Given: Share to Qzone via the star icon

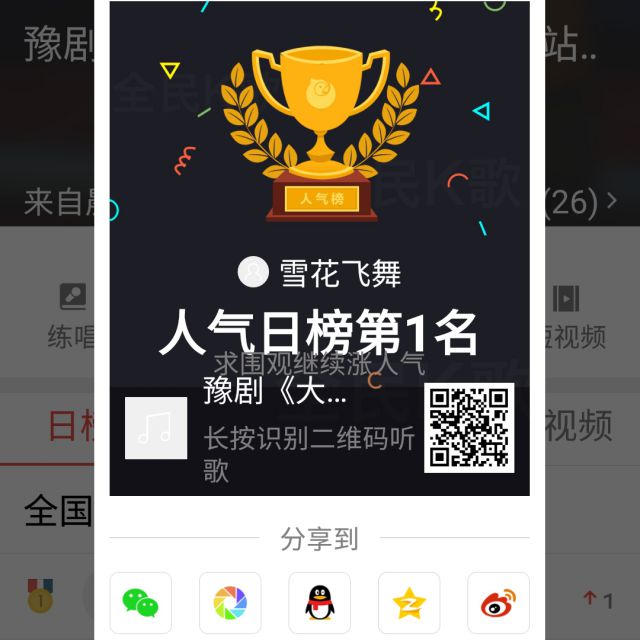Looking at the screenshot, I should point(409,602).
